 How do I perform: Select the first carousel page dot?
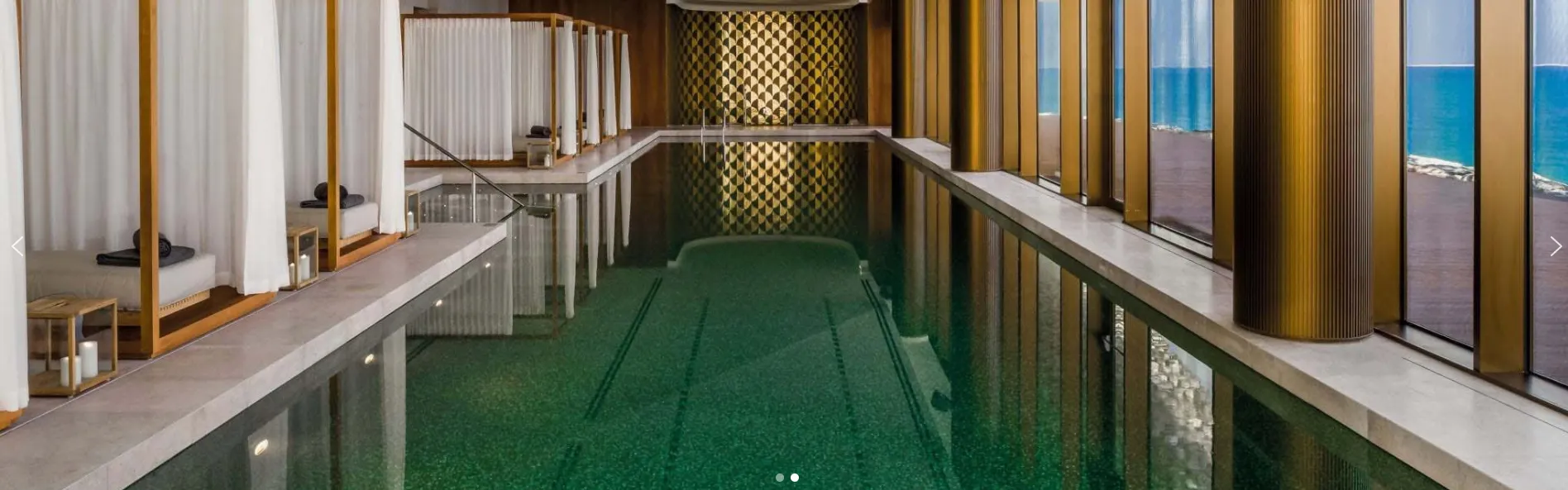coord(779,478)
